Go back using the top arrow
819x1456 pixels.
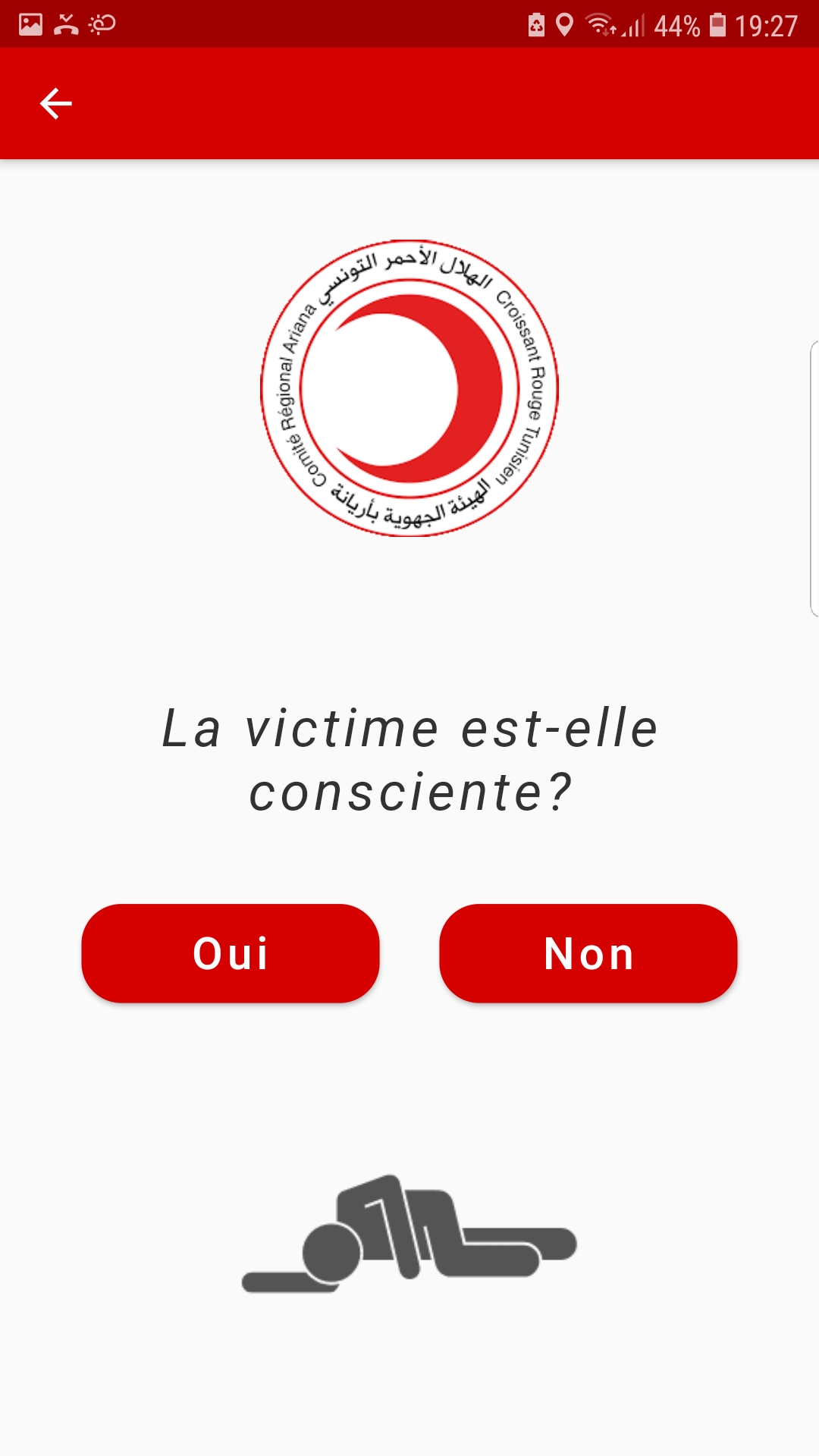(x=55, y=104)
